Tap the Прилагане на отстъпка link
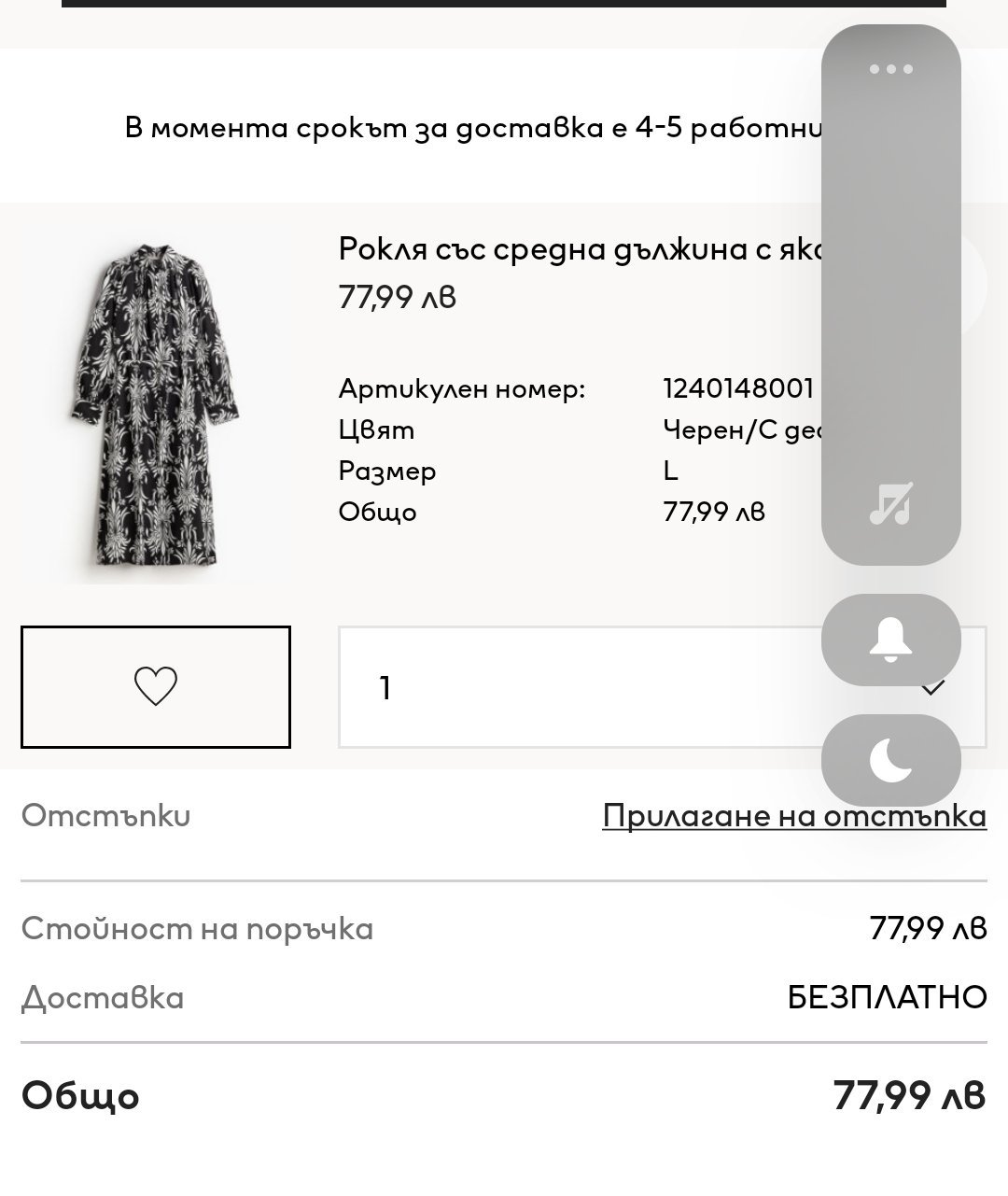The height and width of the screenshot is (1196, 1008). click(x=794, y=816)
